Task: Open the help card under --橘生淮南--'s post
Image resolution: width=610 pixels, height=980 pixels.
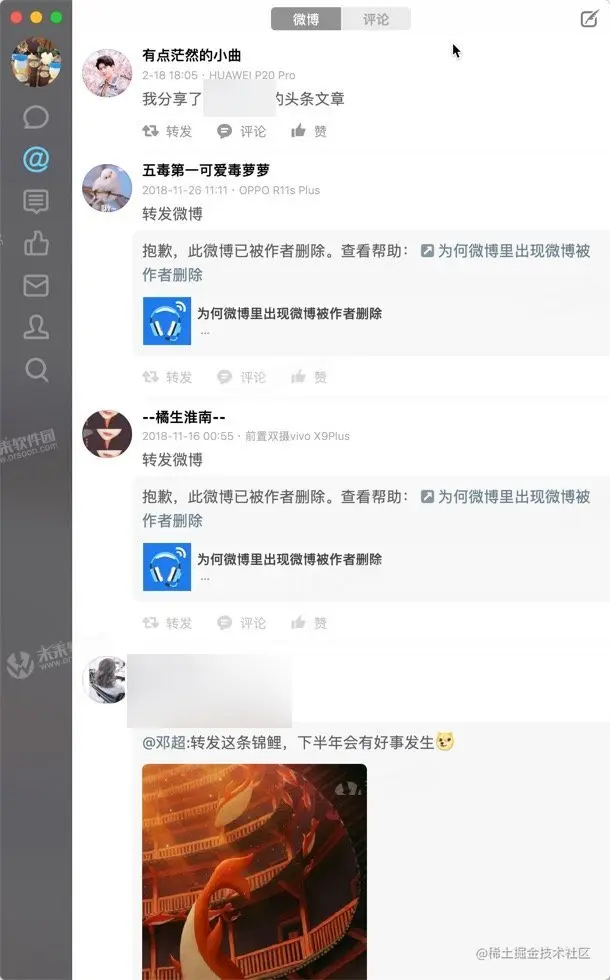Action: (290, 566)
